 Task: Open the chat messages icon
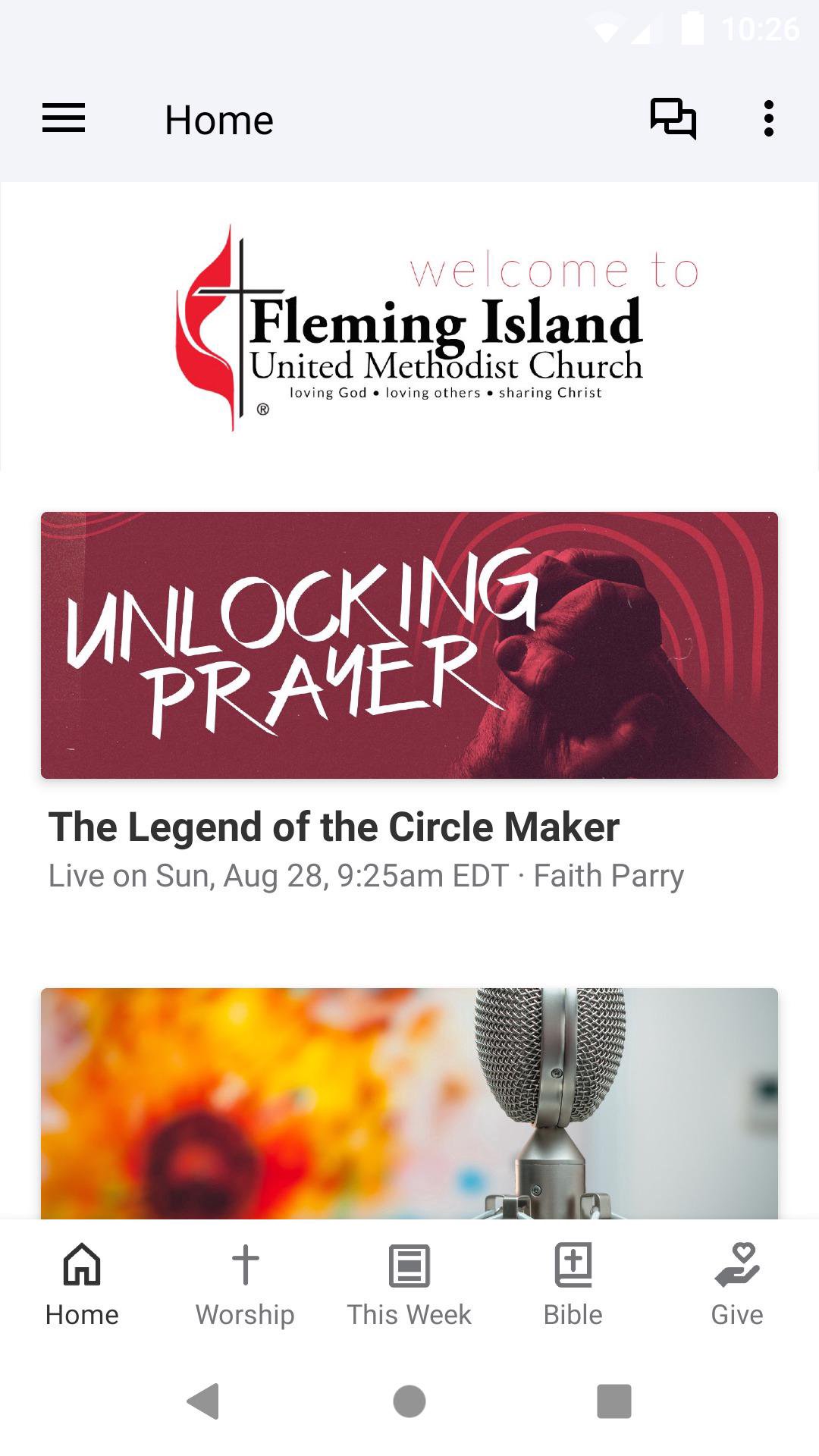click(673, 119)
